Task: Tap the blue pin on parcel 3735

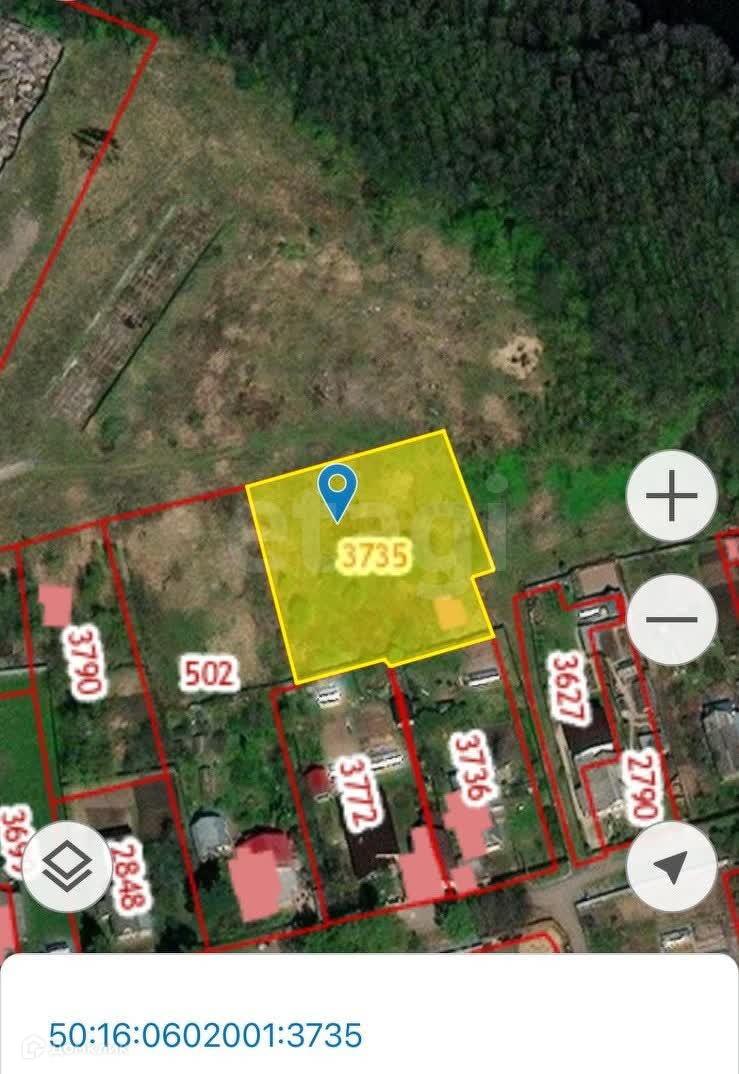Action: 338,490
